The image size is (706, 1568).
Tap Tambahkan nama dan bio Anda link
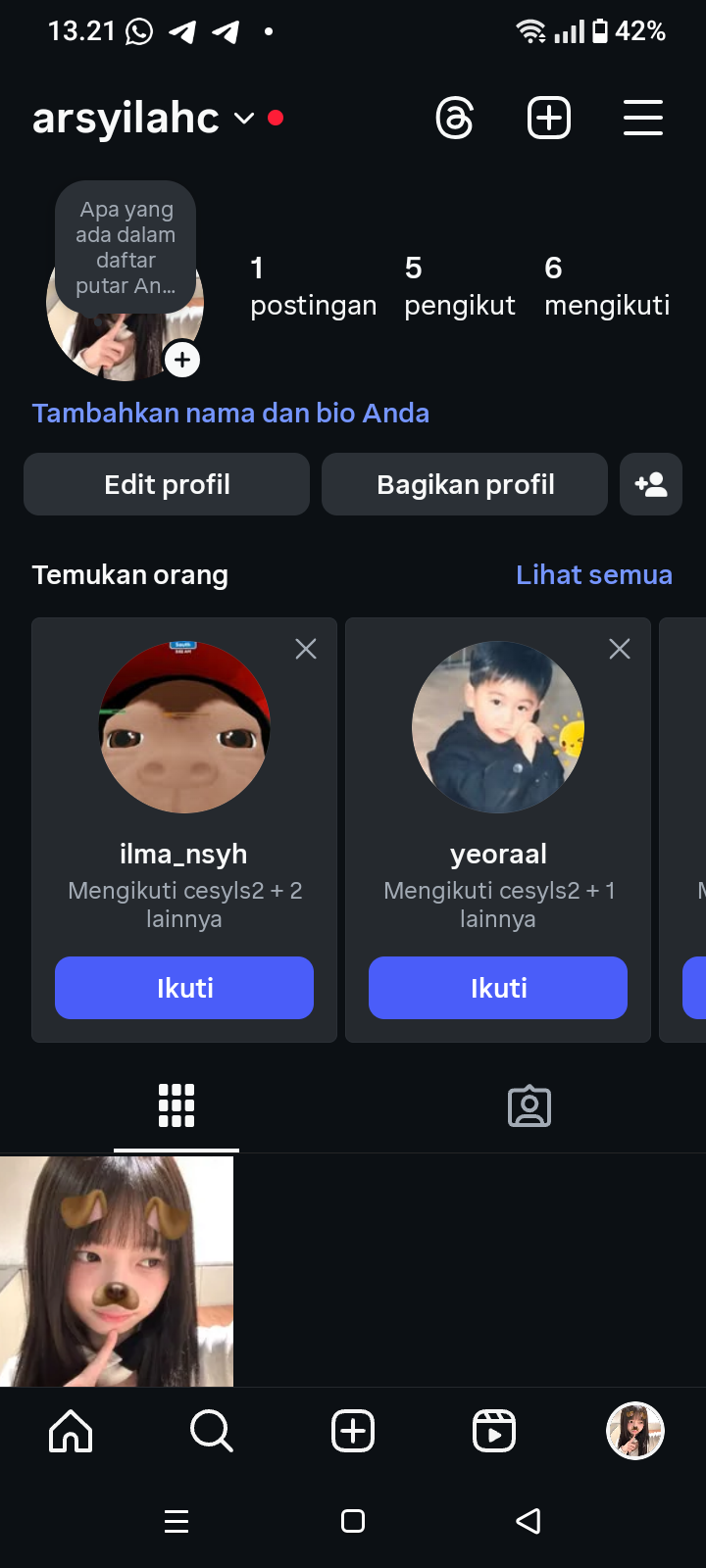click(230, 413)
